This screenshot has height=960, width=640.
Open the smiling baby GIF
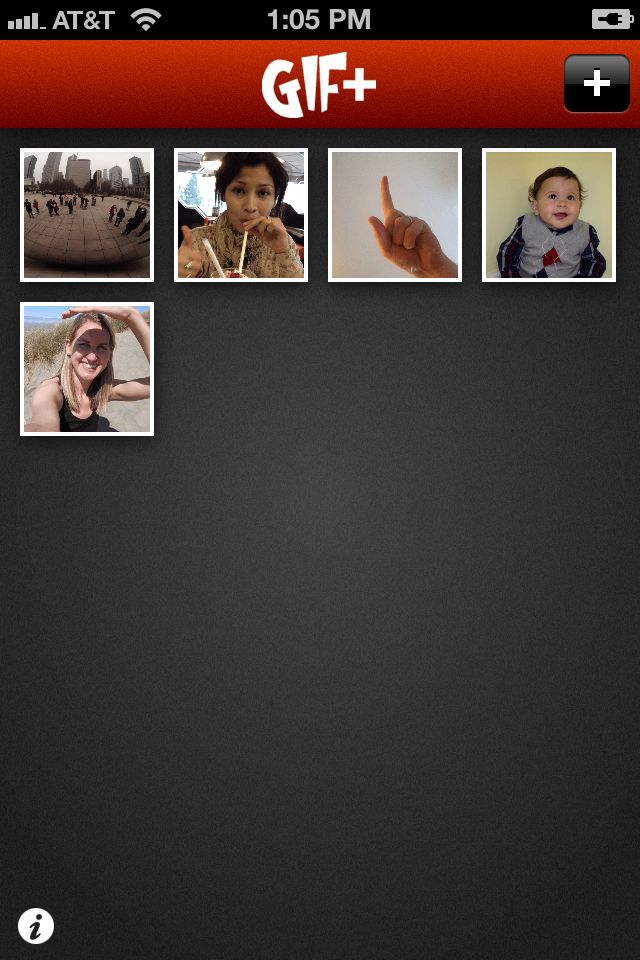point(549,215)
